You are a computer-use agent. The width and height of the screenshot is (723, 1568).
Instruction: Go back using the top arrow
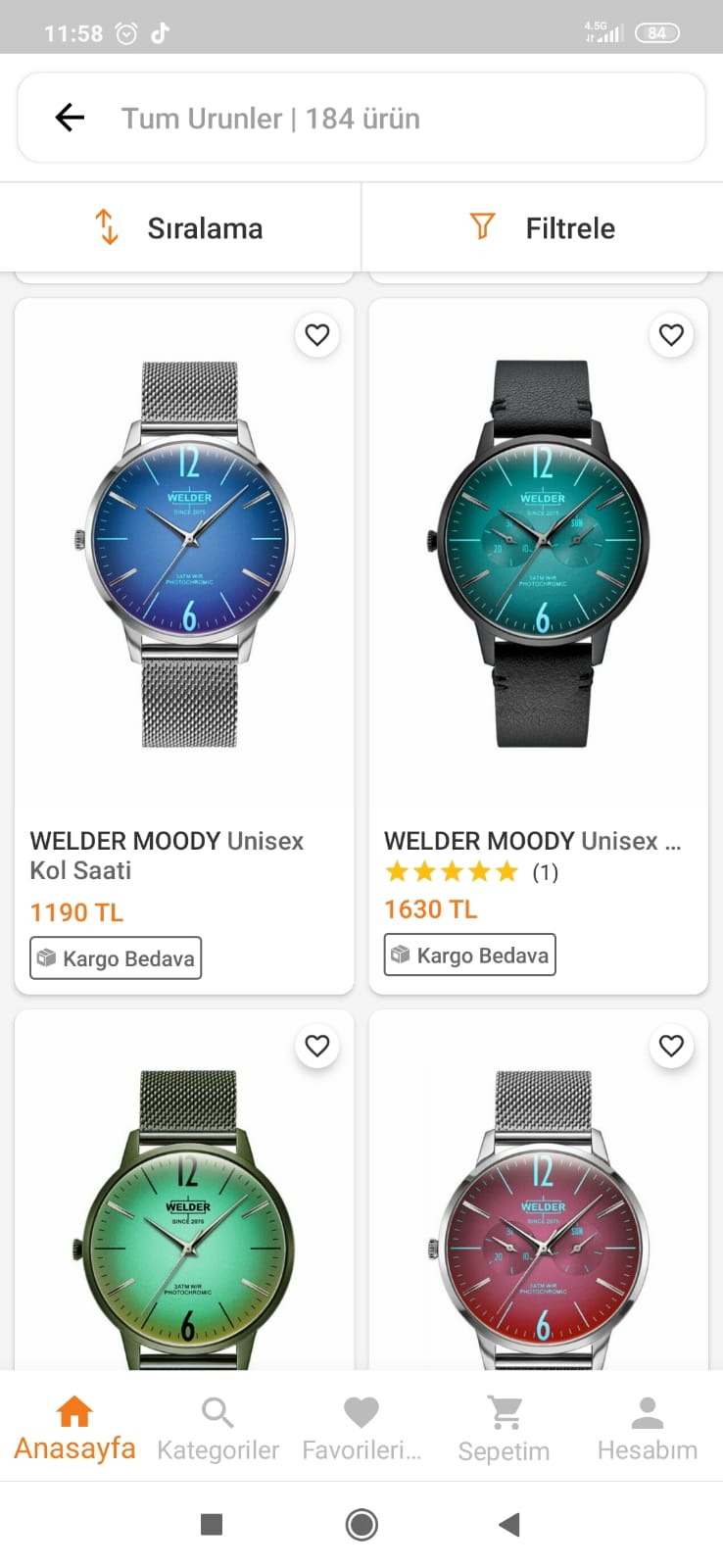pyautogui.click(x=70, y=119)
